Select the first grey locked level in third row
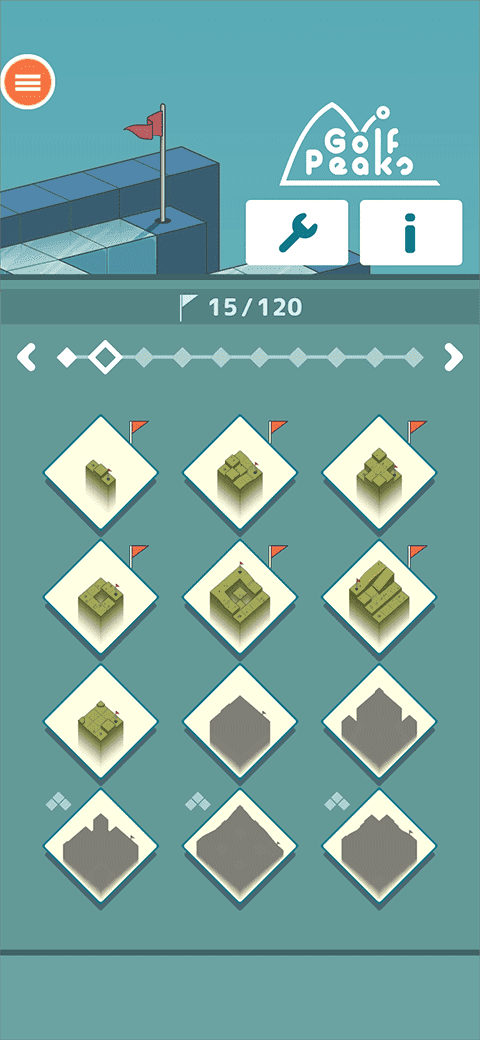This screenshot has width=480, height=1040. pos(240,722)
